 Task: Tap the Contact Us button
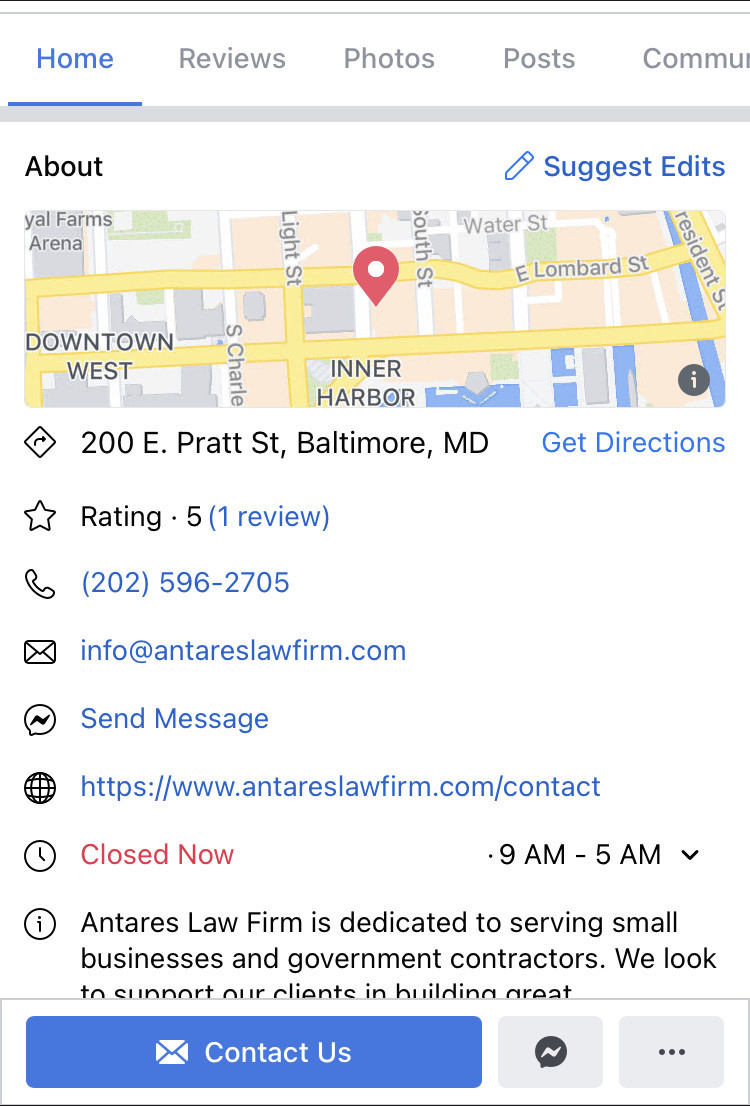pos(253,1052)
